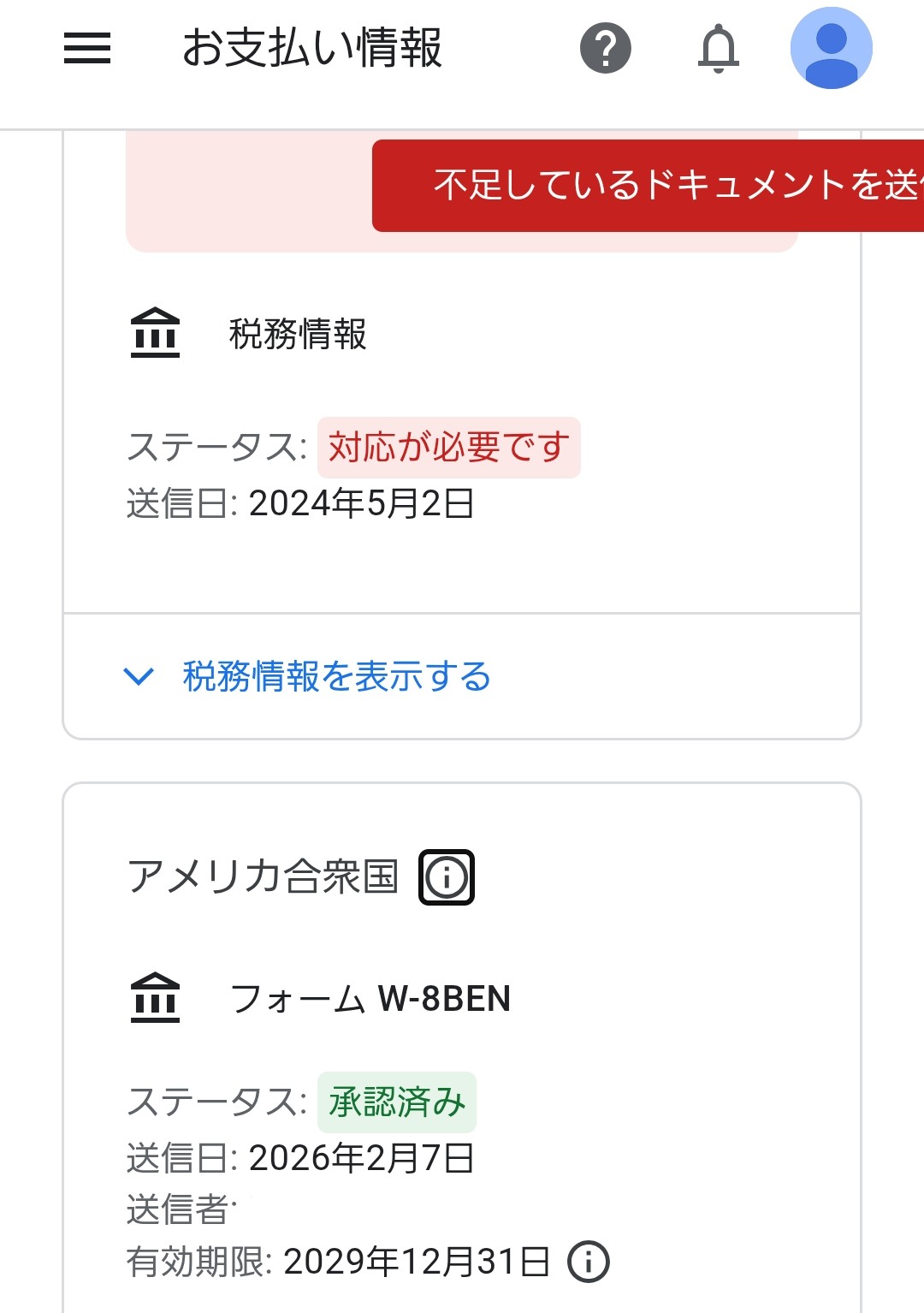The height and width of the screenshot is (1313, 924).
Task: Expand 税務情報を表示する
Action: click(335, 676)
